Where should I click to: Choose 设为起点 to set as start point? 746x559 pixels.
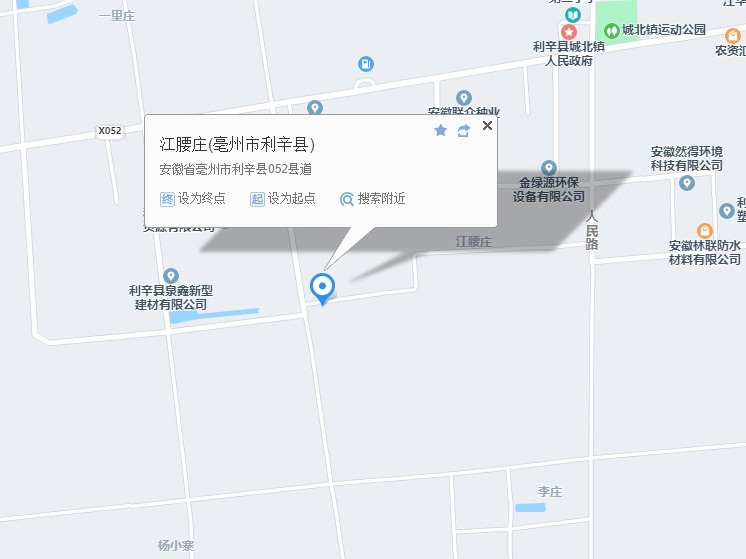[x=283, y=199]
